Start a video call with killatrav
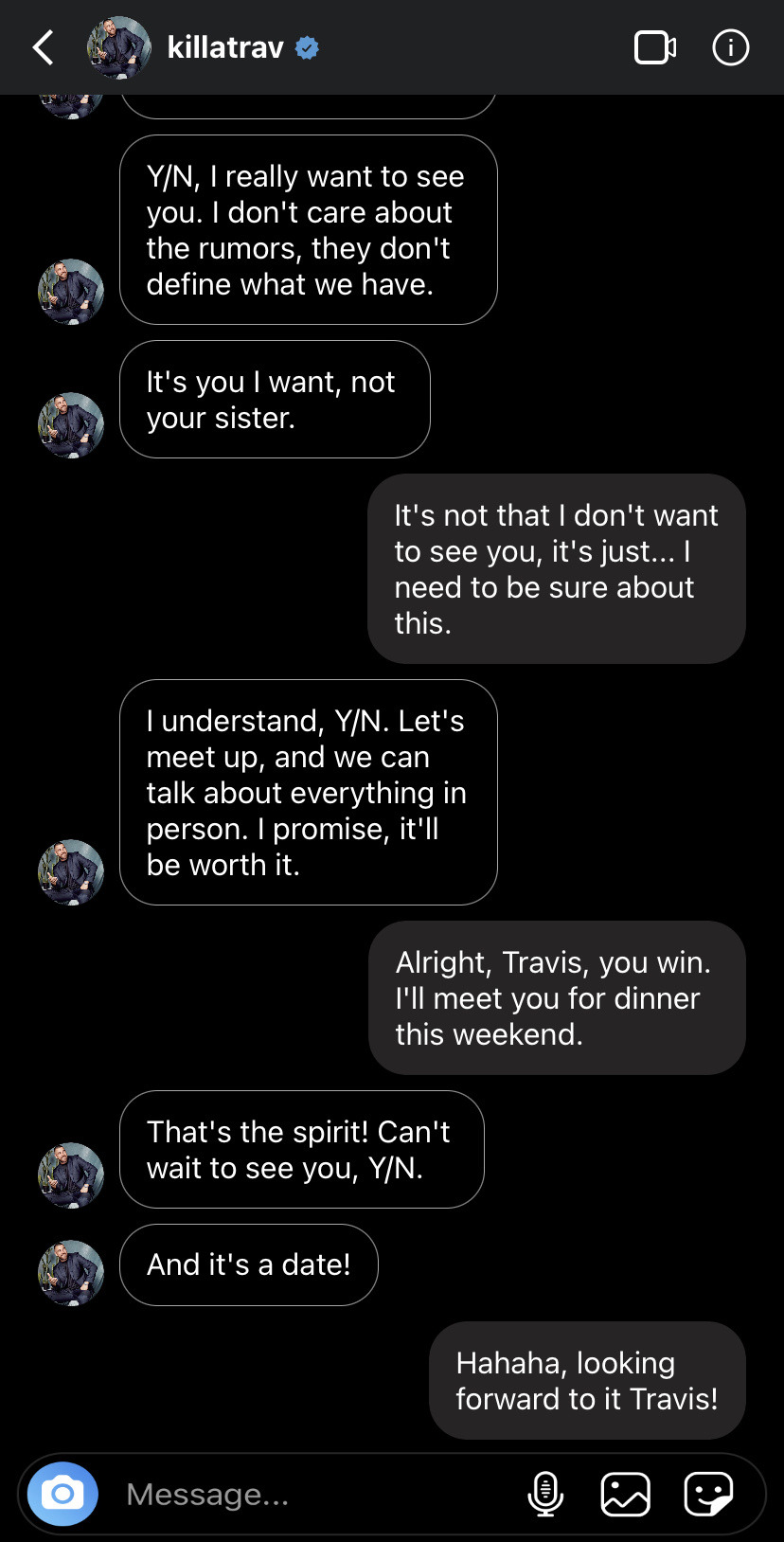The height and width of the screenshot is (1542, 784). 654,47
